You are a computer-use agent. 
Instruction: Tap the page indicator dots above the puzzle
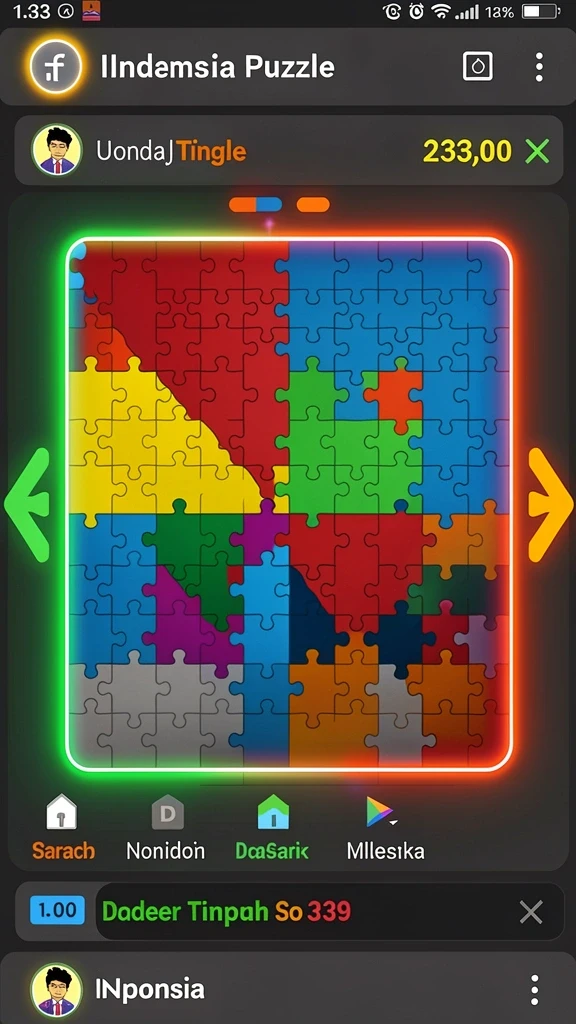279,205
